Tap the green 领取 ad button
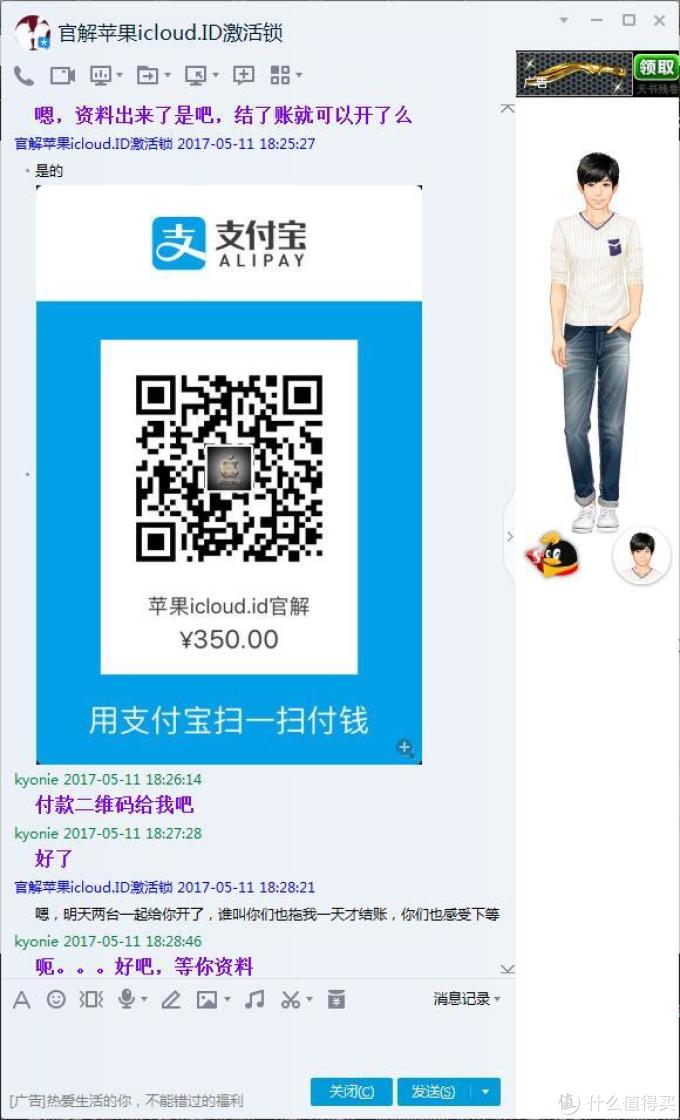The image size is (680, 1120). click(x=656, y=68)
